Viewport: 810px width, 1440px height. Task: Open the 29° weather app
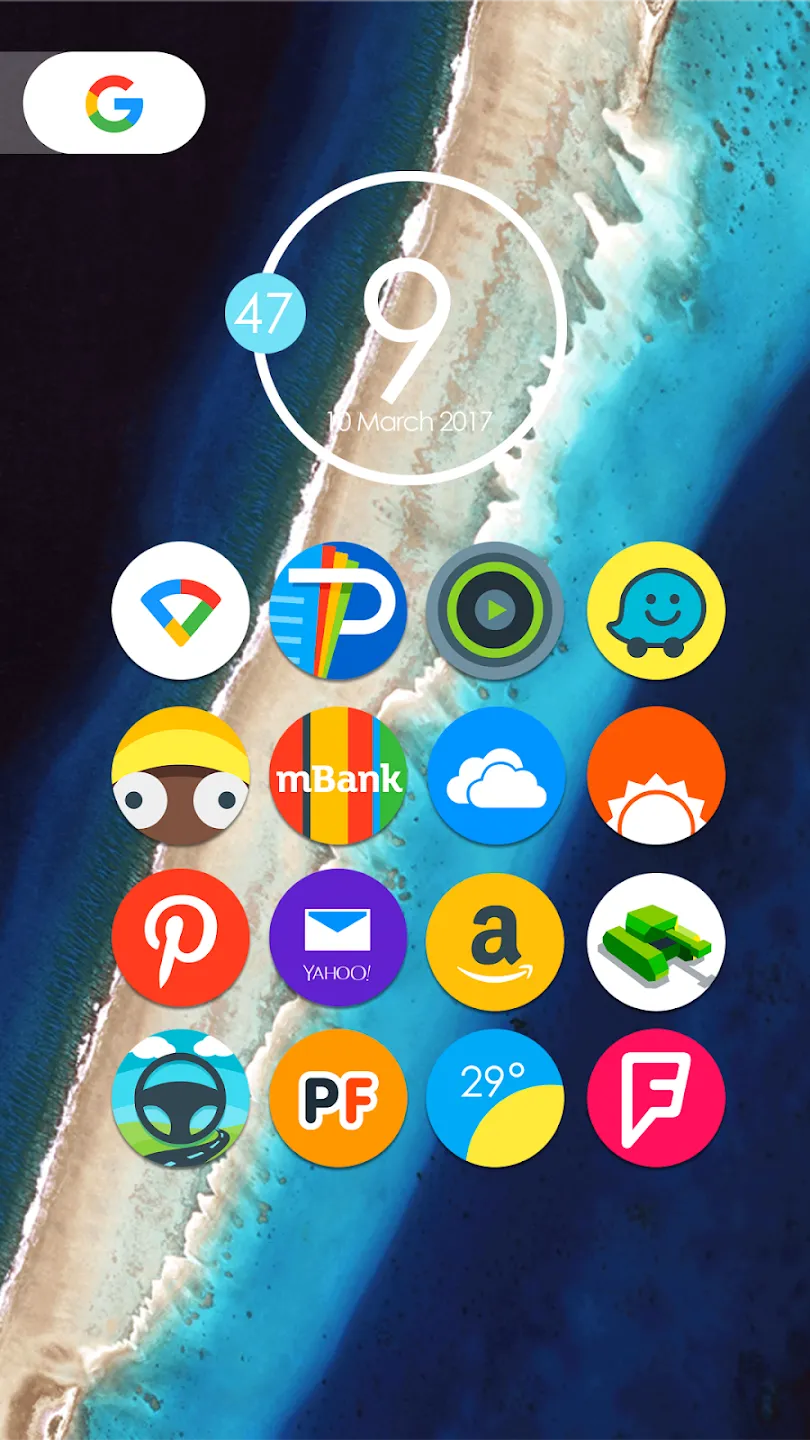[x=495, y=1098]
